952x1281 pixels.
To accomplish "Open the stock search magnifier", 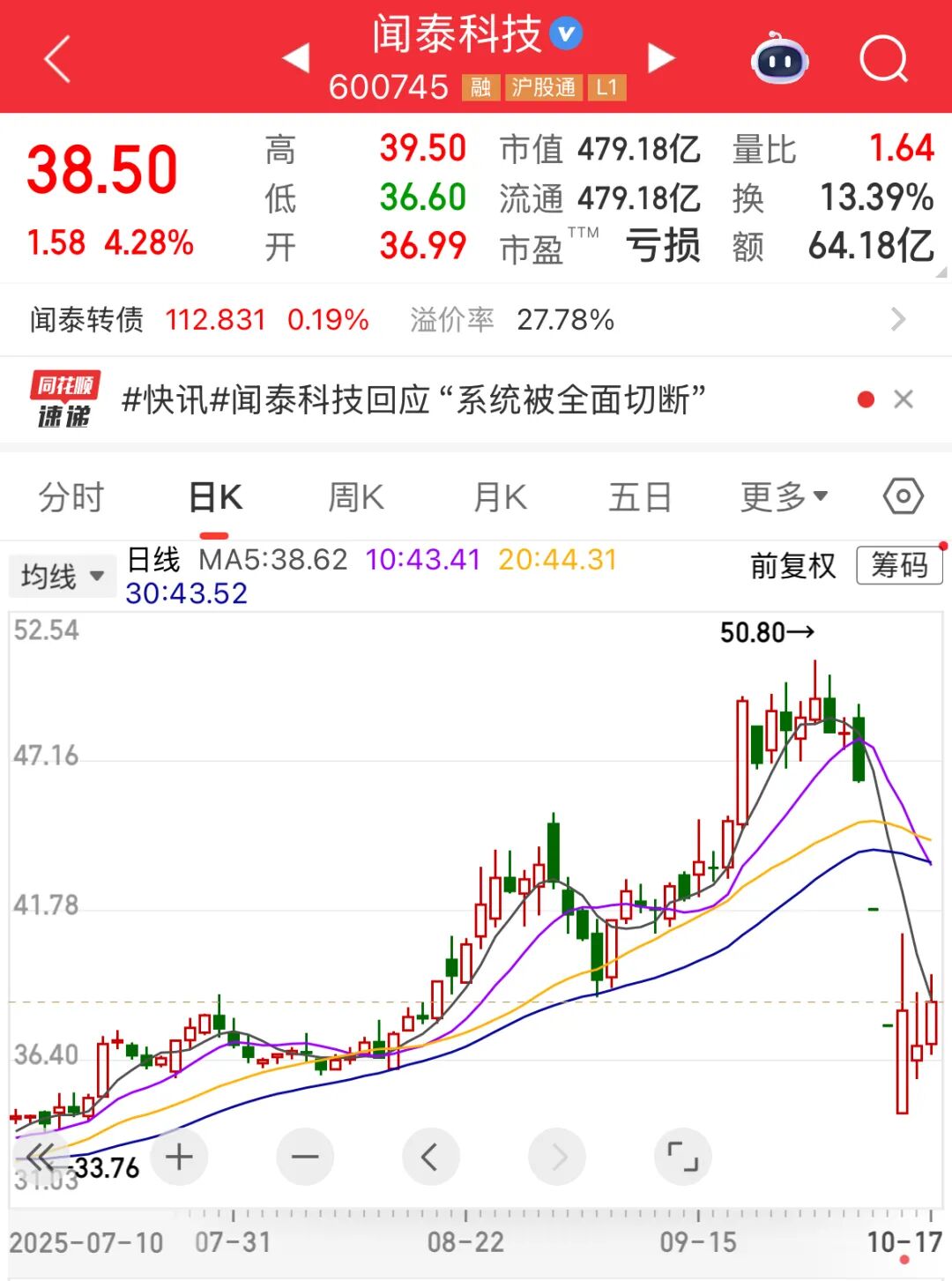I will 884,58.
